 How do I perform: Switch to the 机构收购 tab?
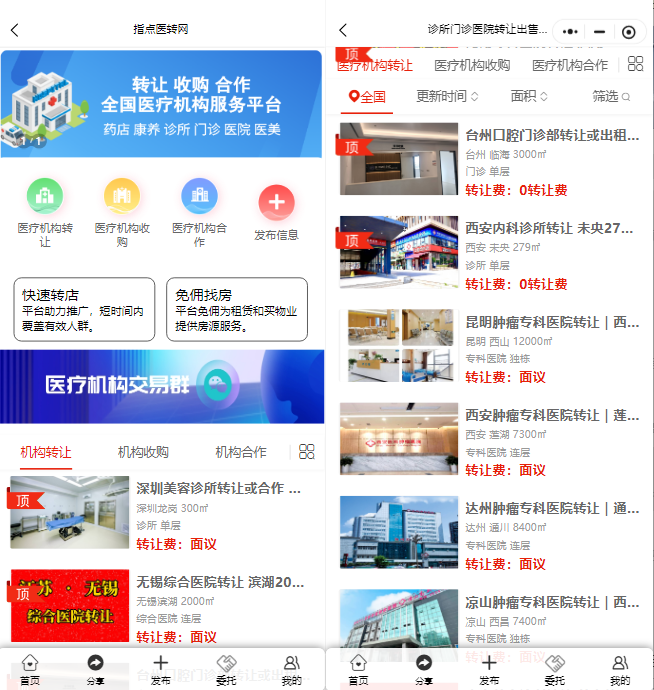(143, 452)
